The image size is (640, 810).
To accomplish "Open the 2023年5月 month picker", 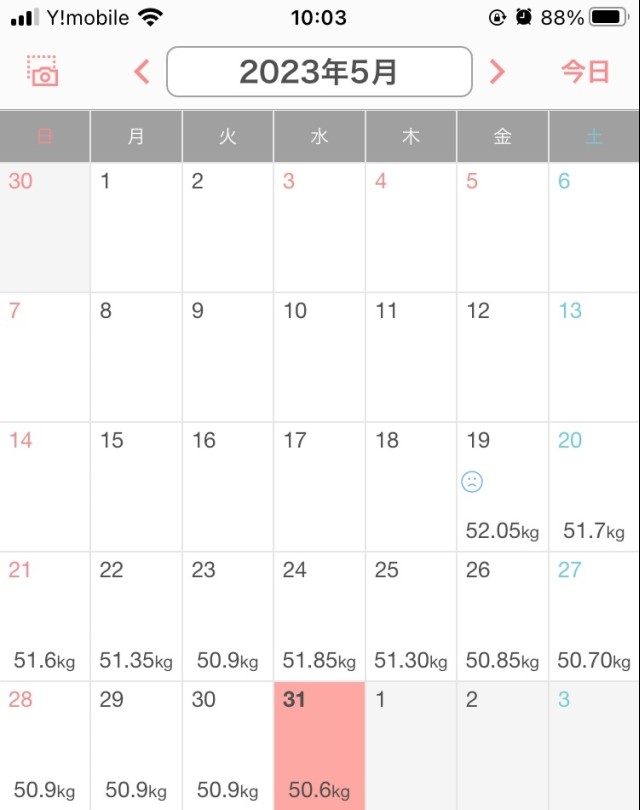I will (x=319, y=72).
